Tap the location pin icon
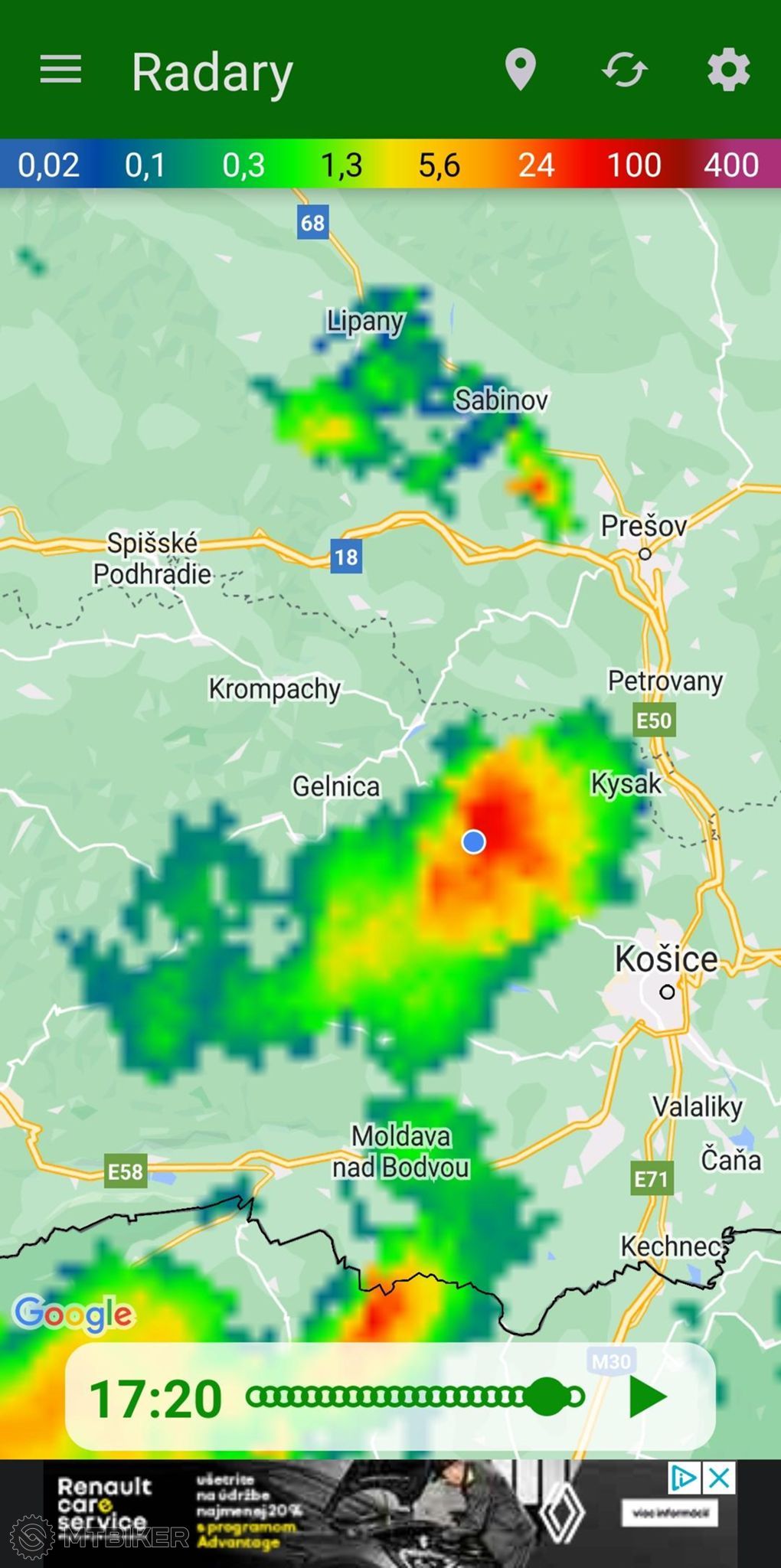 (521, 70)
